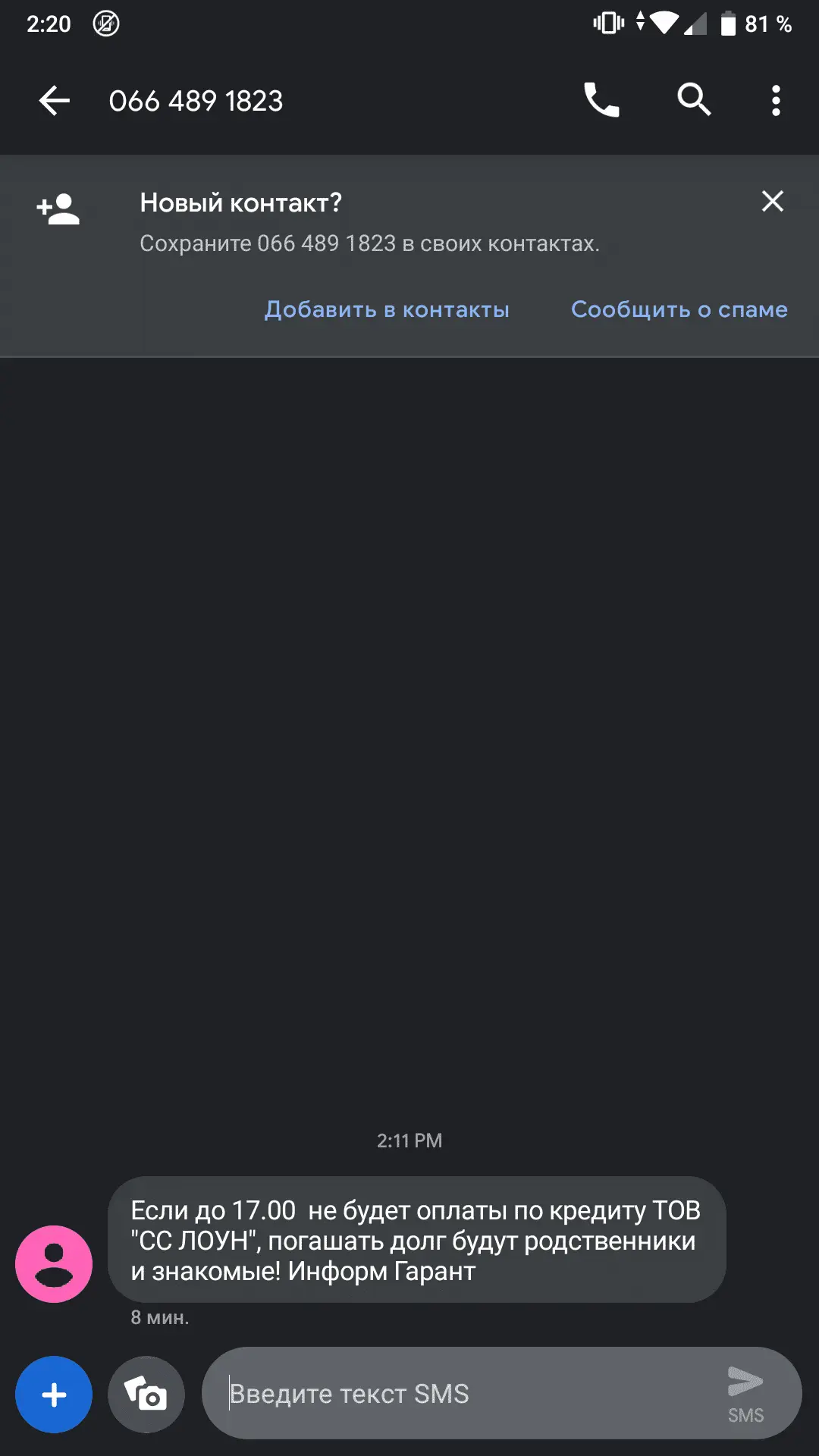Viewport: 819px width, 1456px height.
Task: Open the sender's pink avatar
Action: click(x=54, y=1264)
